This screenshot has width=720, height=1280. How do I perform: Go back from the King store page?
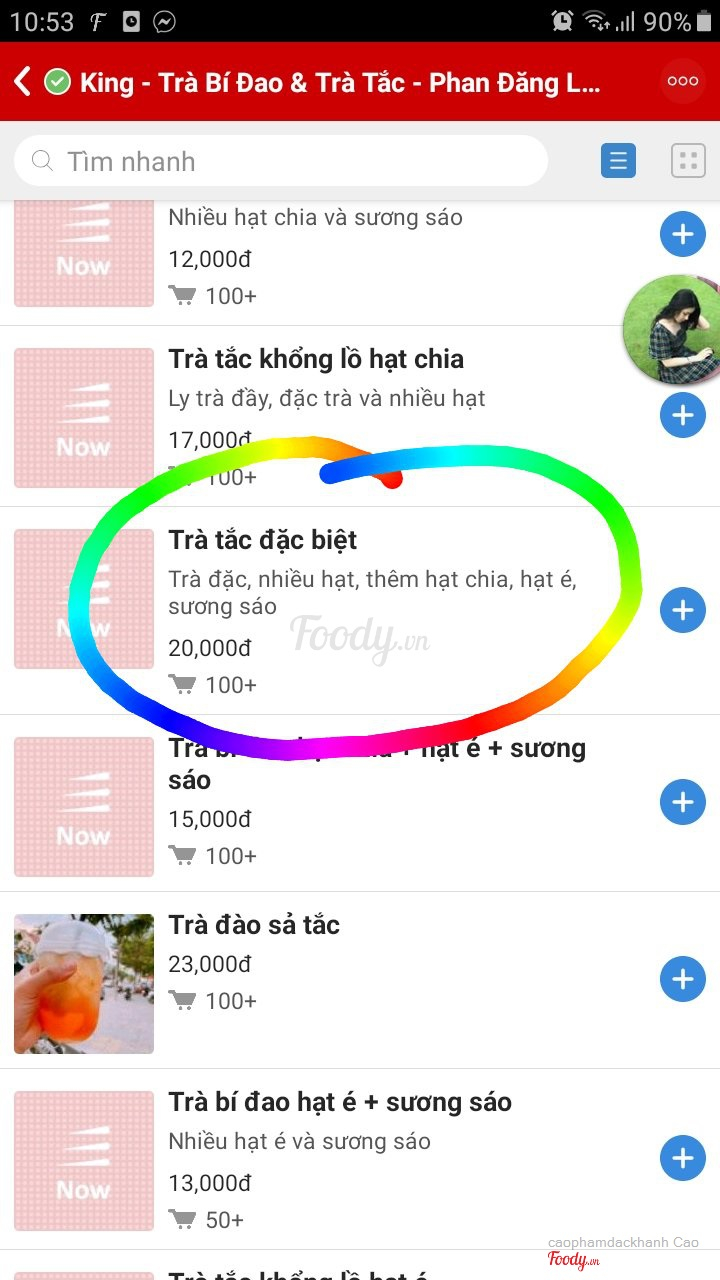[x=23, y=81]
